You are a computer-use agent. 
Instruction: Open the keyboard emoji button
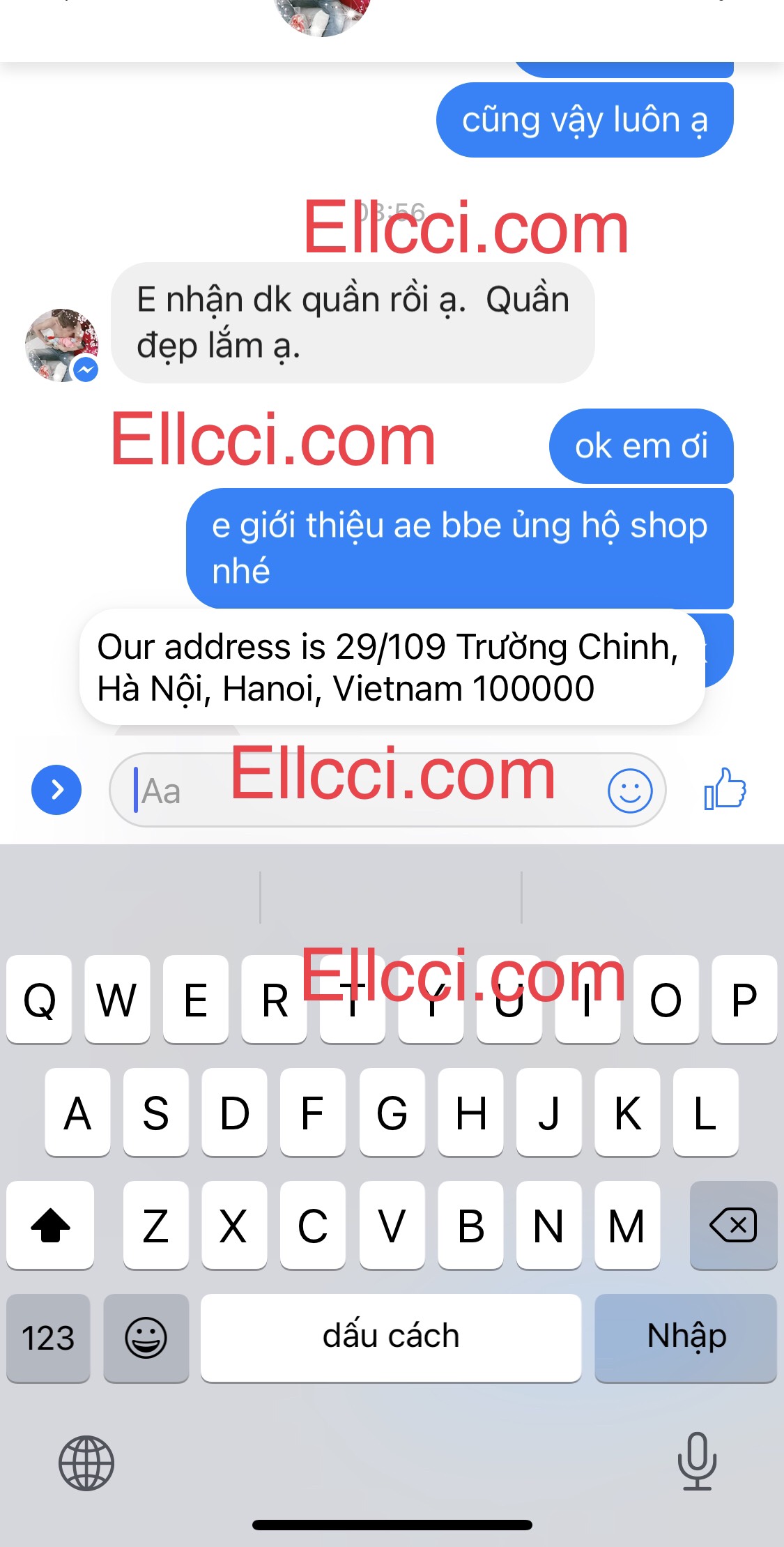[146, 1337]
